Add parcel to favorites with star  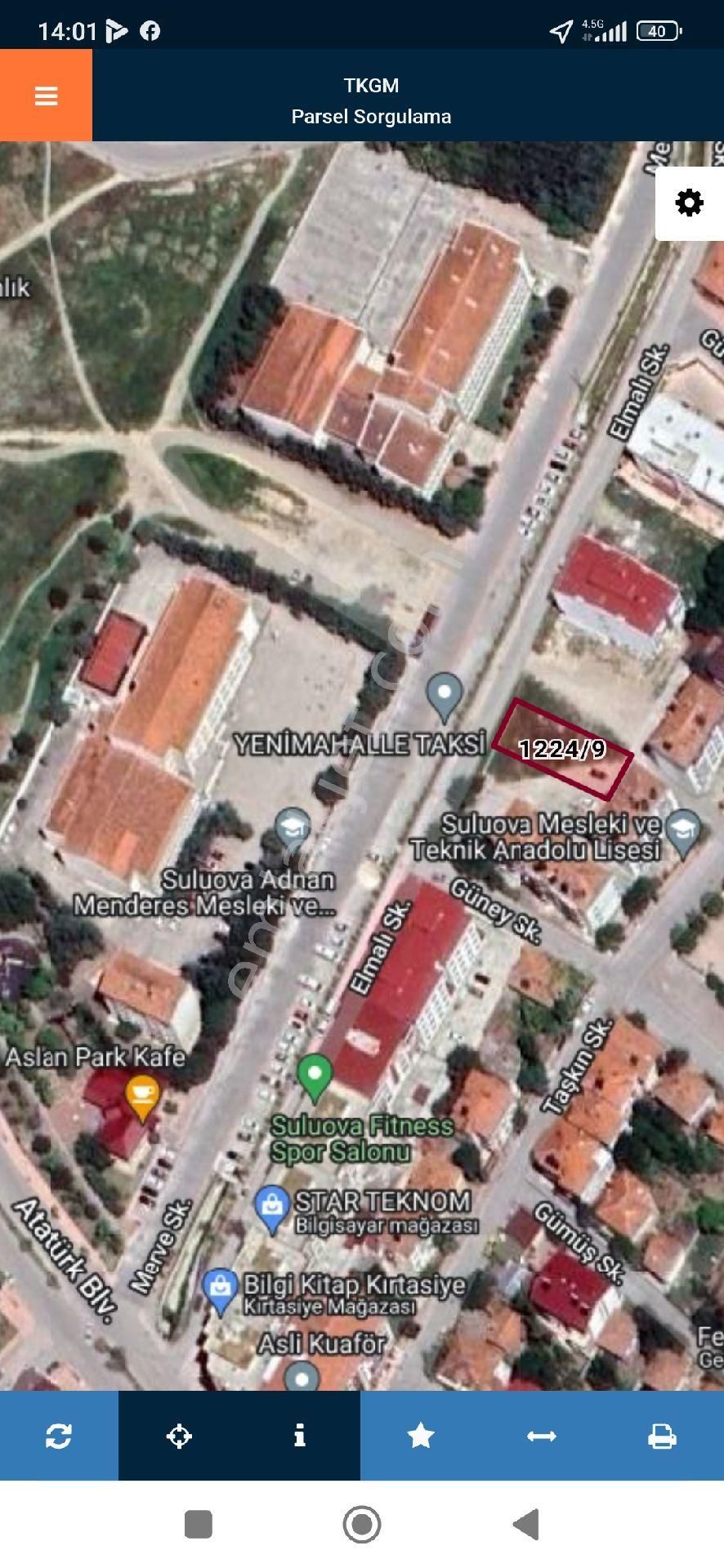[420, 1435]
